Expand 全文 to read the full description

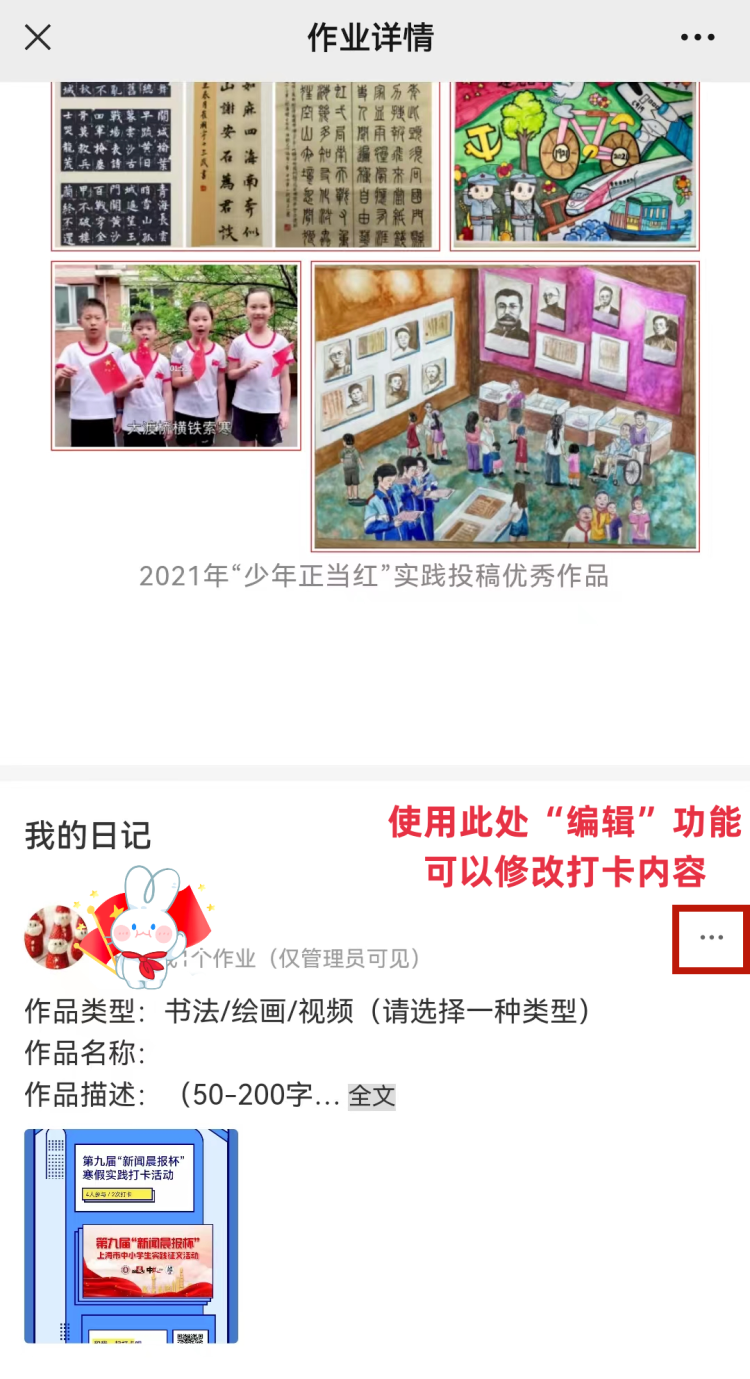[372, 1096]
